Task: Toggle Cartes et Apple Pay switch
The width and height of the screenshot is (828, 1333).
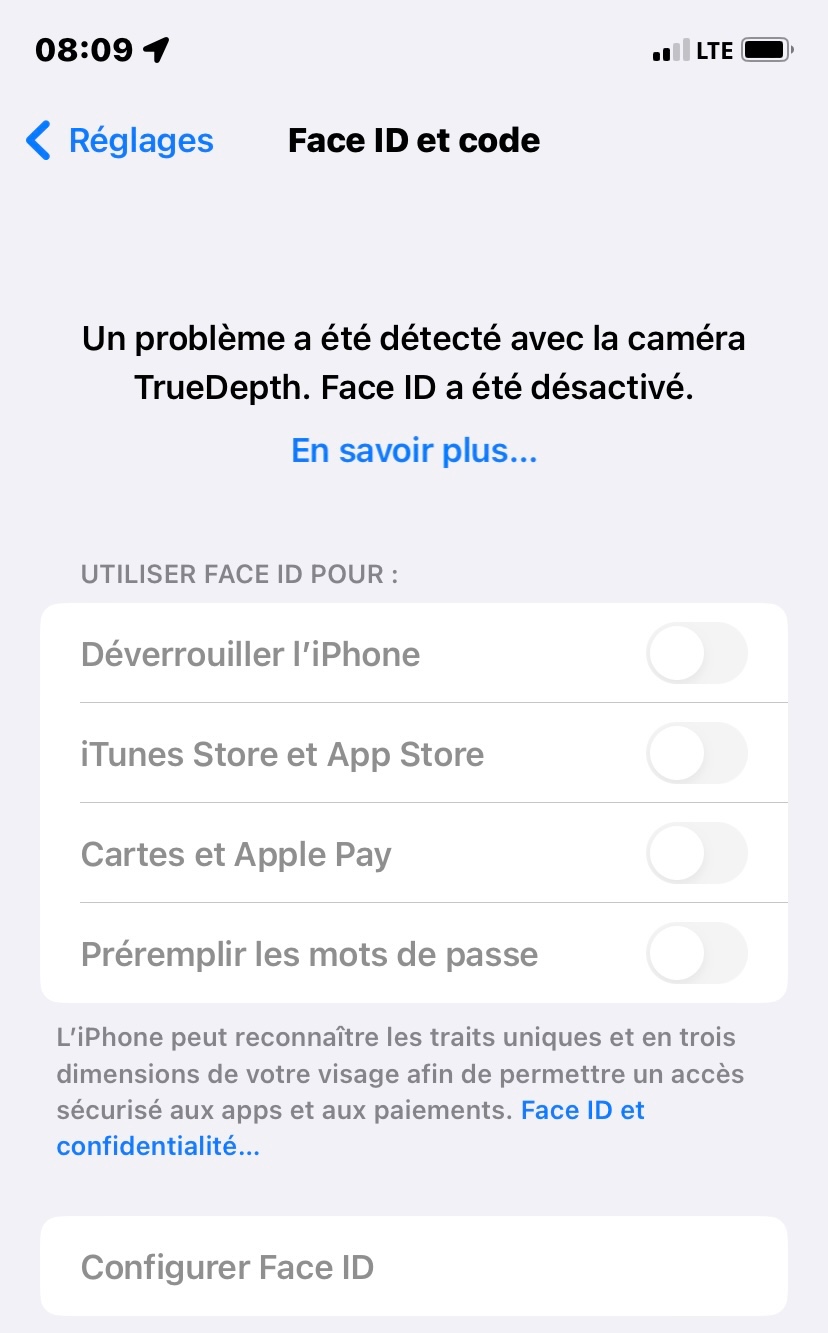Action: coord(697,853)
